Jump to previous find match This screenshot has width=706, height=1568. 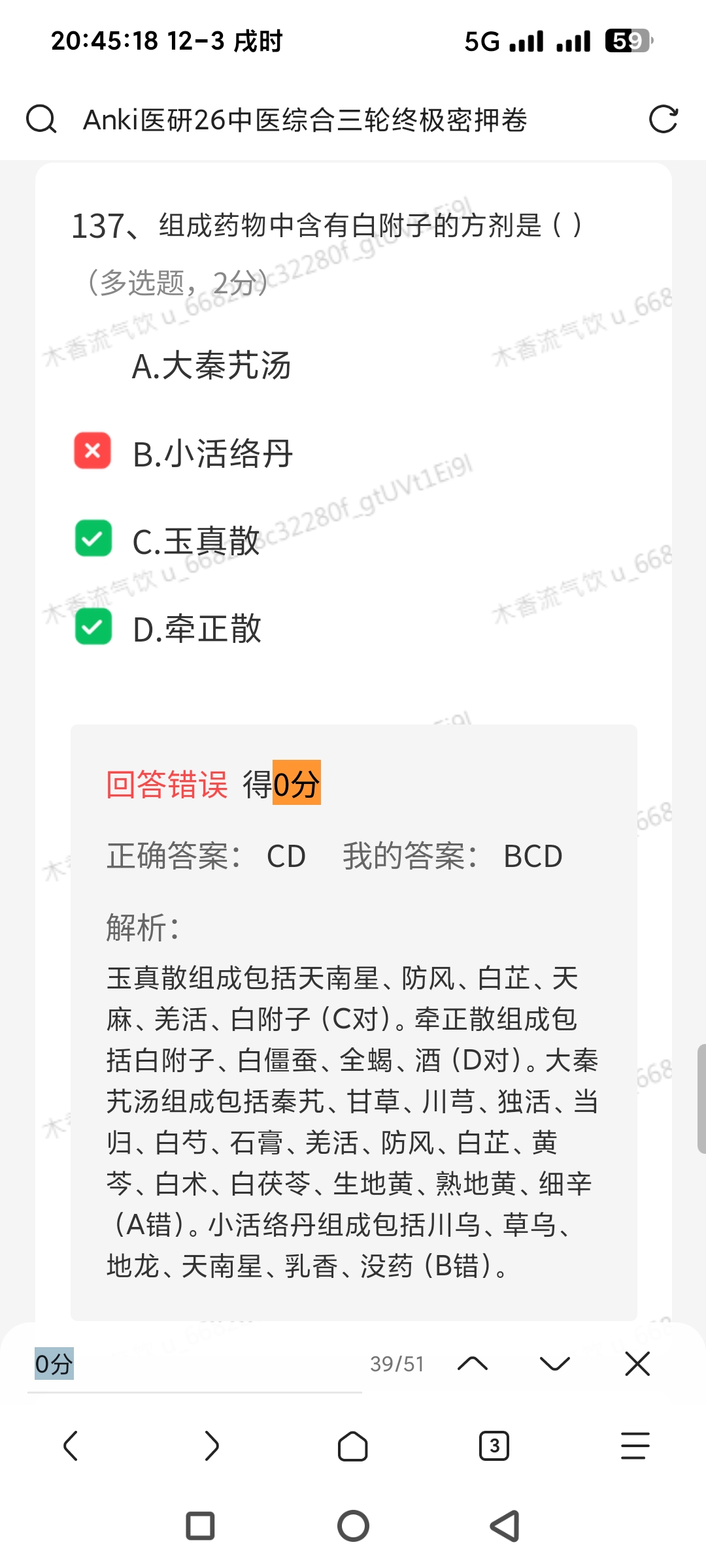click(473, 1364)
